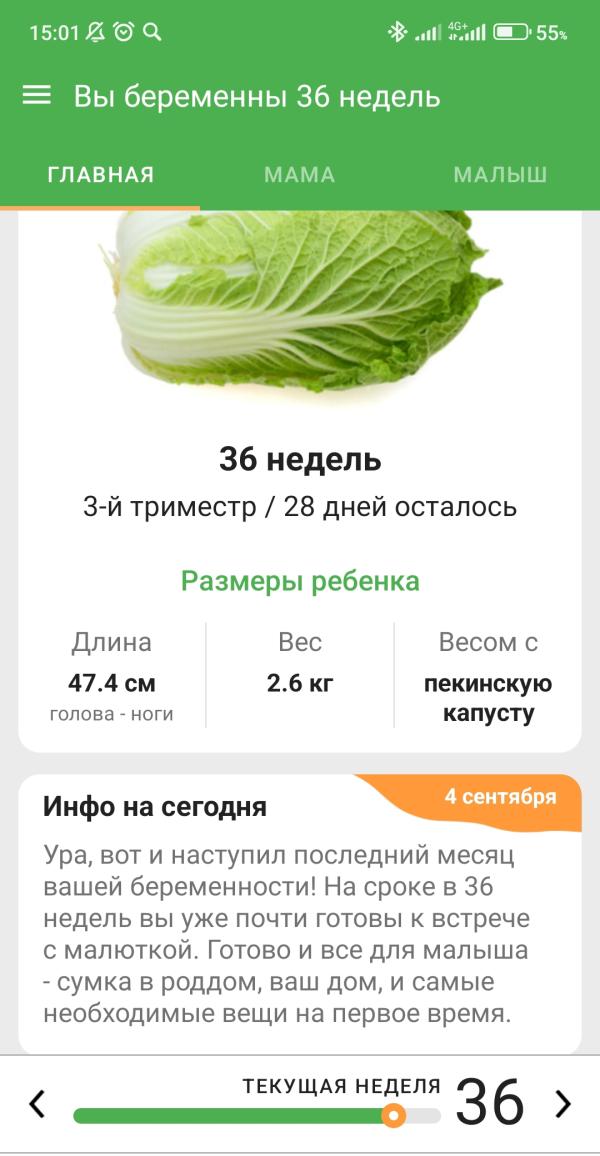600x1156 pixels.
Task: Open the Инфо на сегодня card
Action: [x=299, y=912]
